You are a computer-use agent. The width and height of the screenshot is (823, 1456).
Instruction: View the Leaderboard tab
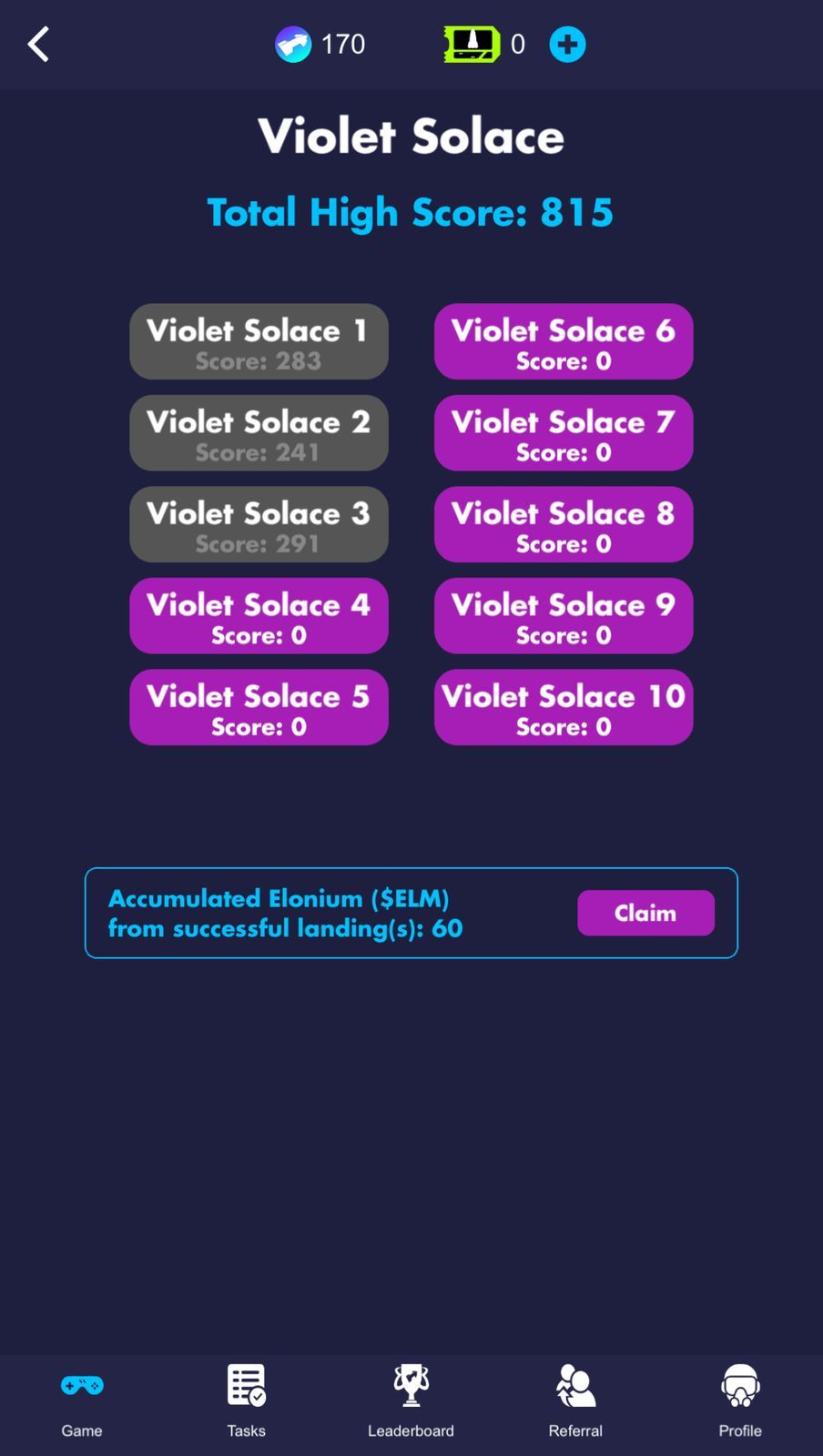click(411, 1401)
